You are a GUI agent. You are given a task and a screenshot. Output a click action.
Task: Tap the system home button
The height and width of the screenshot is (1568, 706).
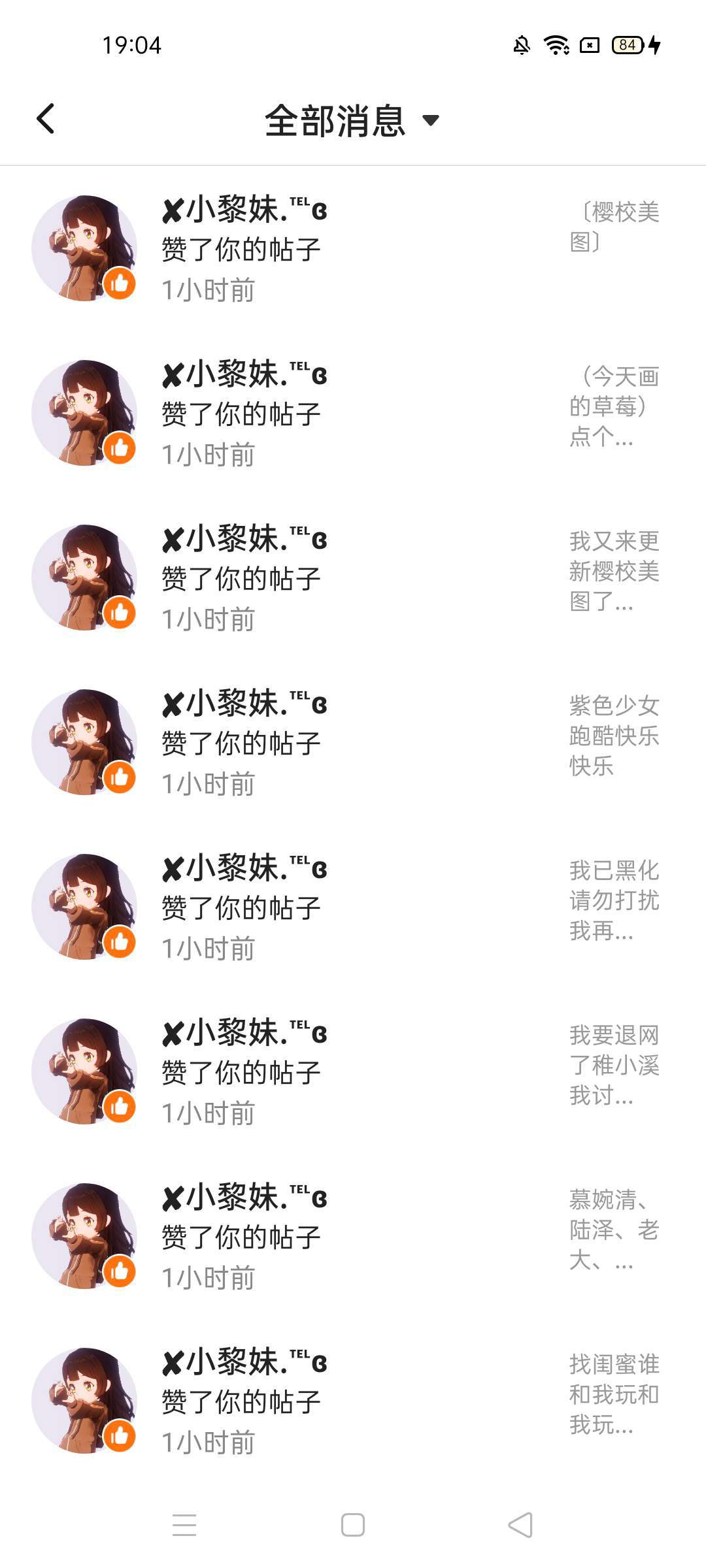coord(353,1525)
